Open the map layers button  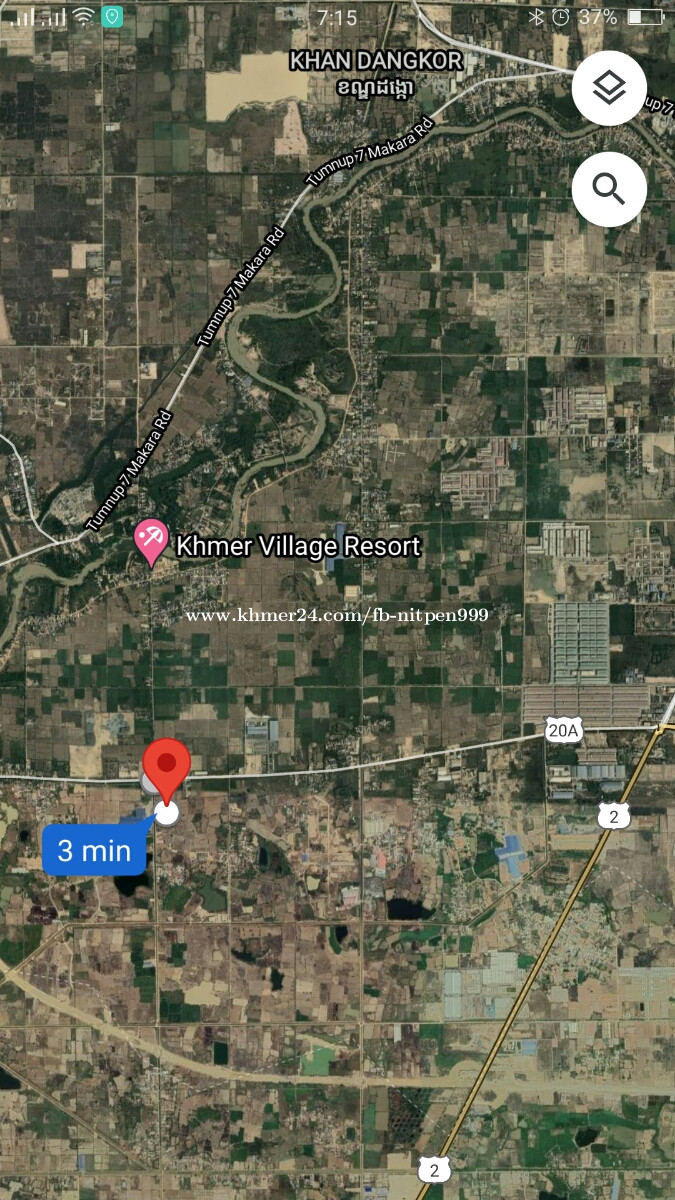coord(609,88)
